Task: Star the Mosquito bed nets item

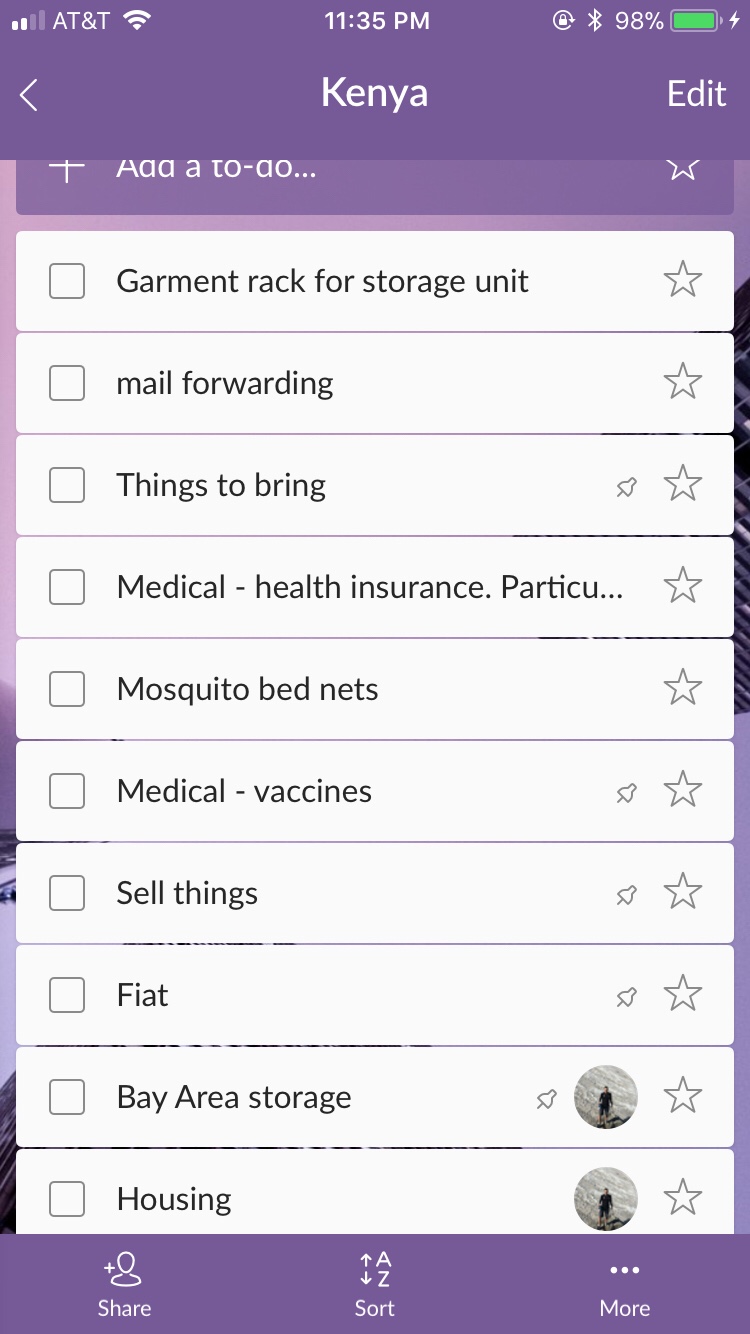Action: click(x=683, y=688)
